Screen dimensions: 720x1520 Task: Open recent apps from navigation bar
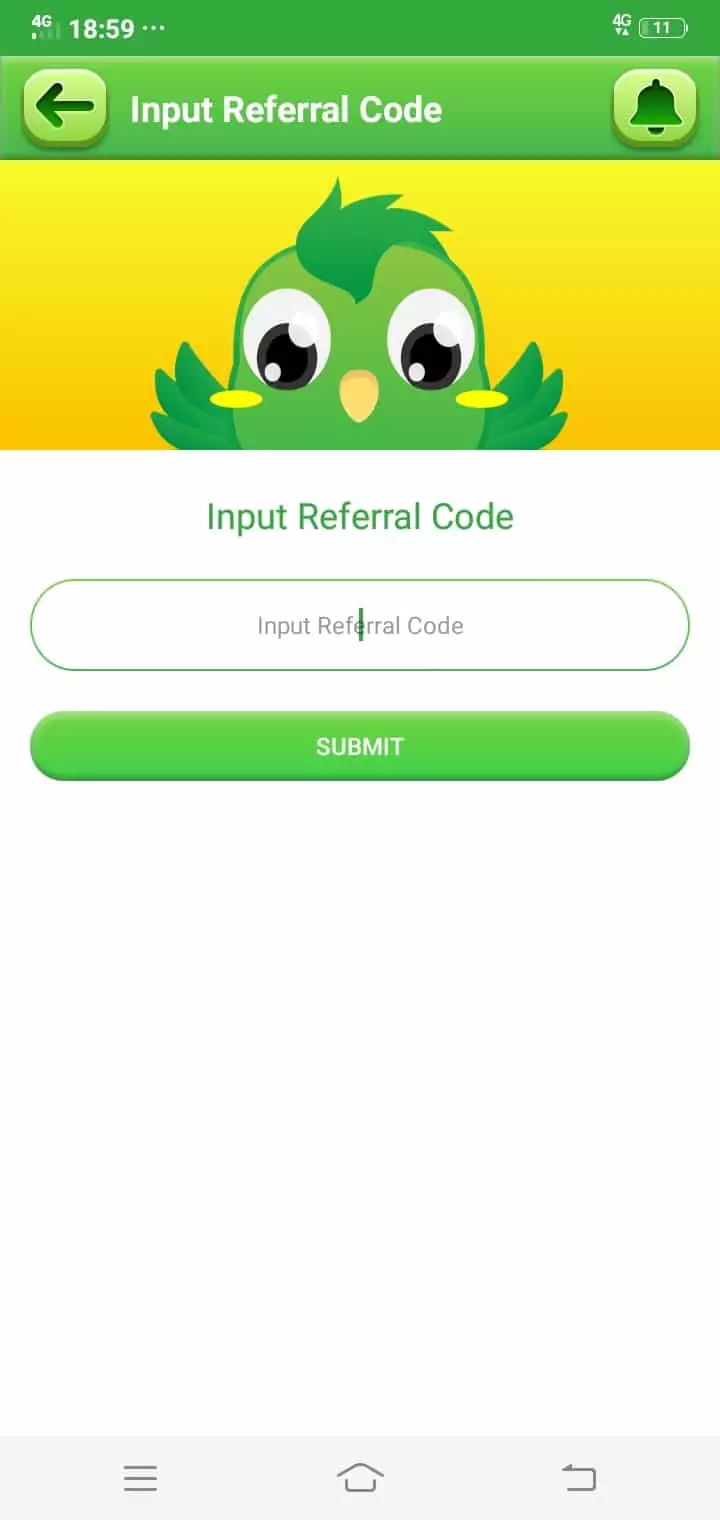(x=140, y=1478)
